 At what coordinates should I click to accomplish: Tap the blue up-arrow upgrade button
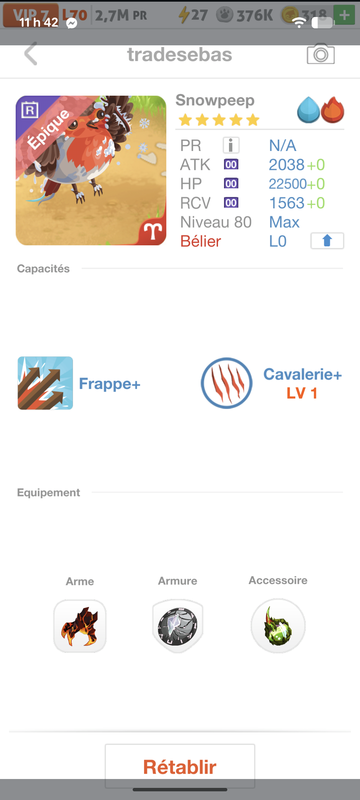[327, 241]
